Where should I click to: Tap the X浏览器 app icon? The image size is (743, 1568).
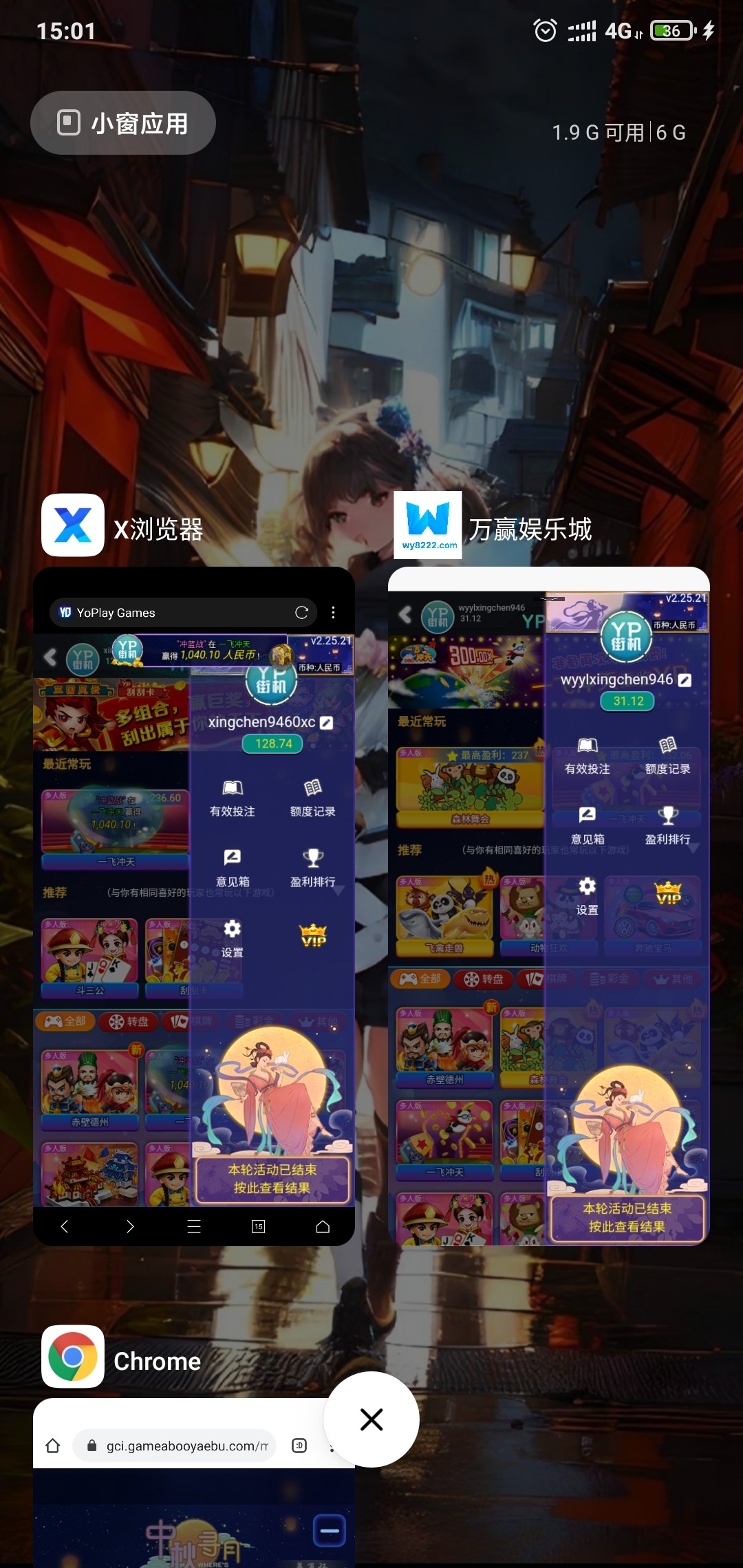click(73, 525)
